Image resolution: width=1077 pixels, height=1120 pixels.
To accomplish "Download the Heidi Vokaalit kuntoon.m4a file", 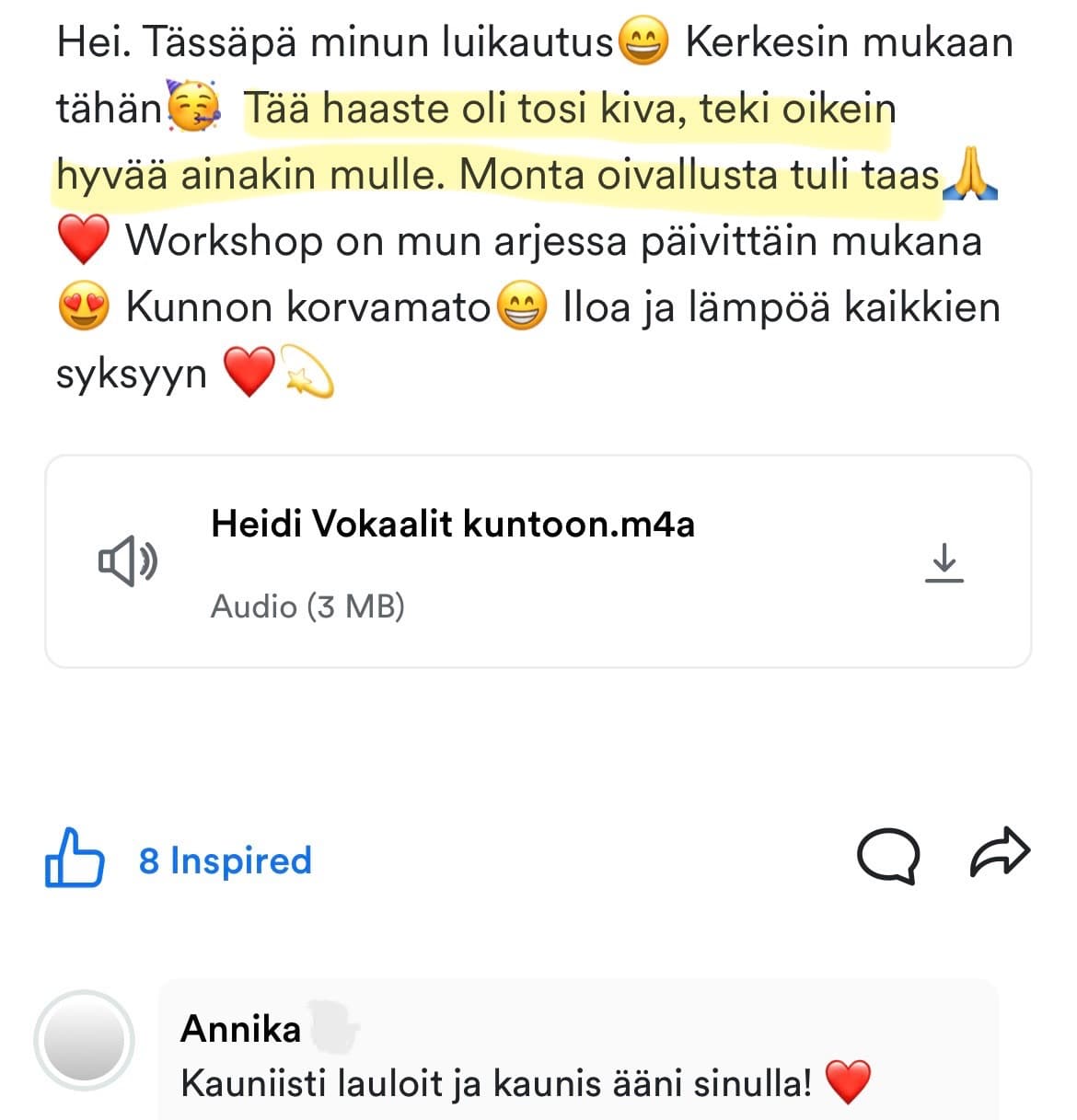I will tap(944, 562).
